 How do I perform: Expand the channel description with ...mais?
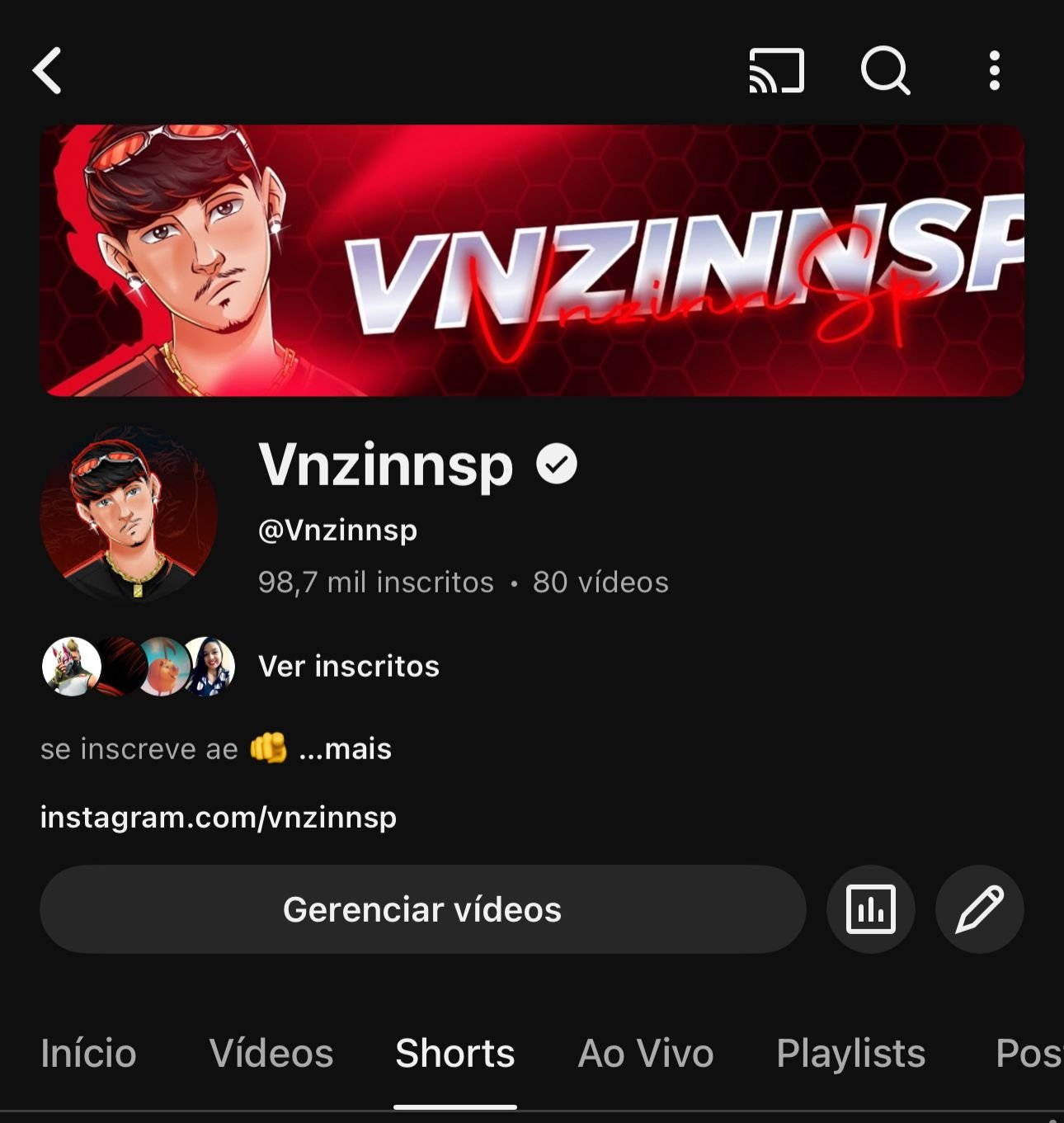coord(346,749)
